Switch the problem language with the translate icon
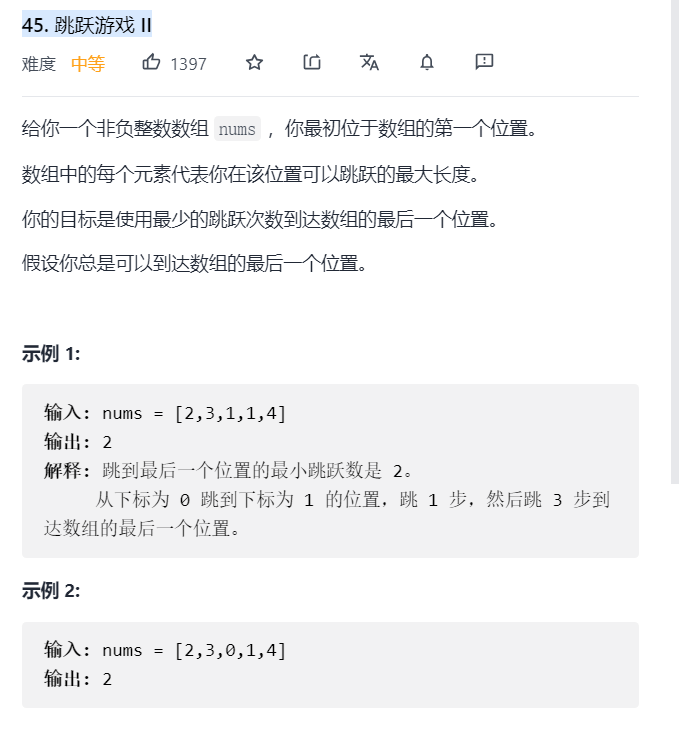The image size is (681, 736). 369,63
